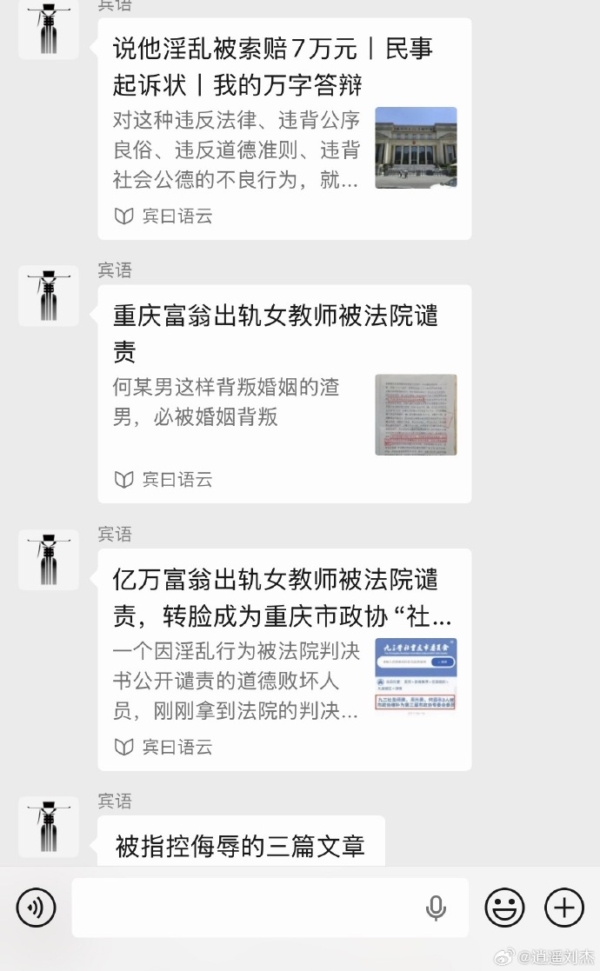Open the 被指控侮辱的三篇文章 message card
This screenshot has height=971, width=600.
tap(240, 846)
